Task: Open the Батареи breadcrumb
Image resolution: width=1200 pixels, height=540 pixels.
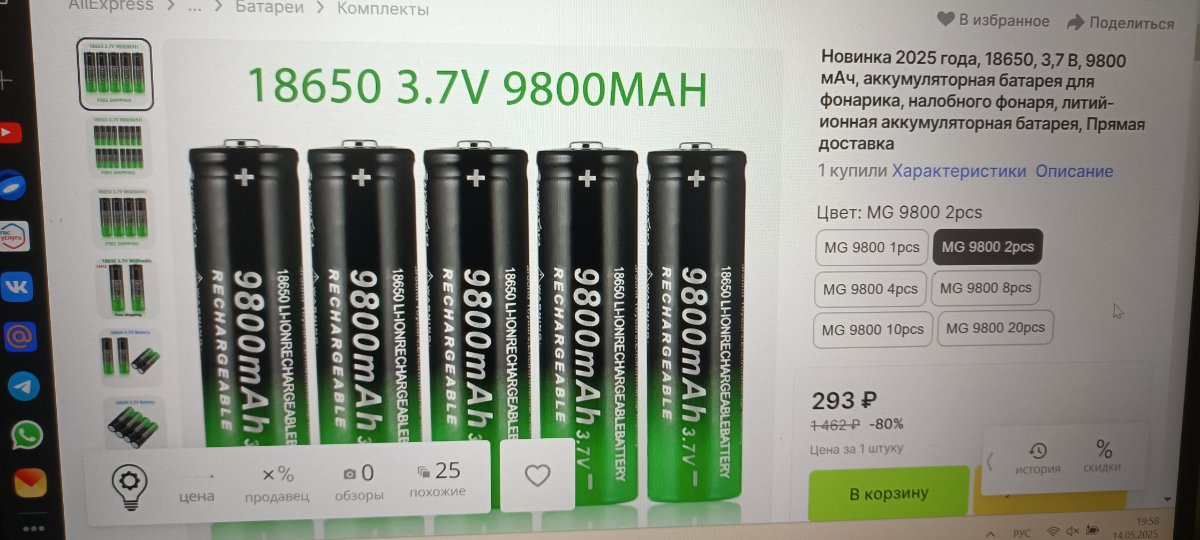Action: (x=269, y=8)
